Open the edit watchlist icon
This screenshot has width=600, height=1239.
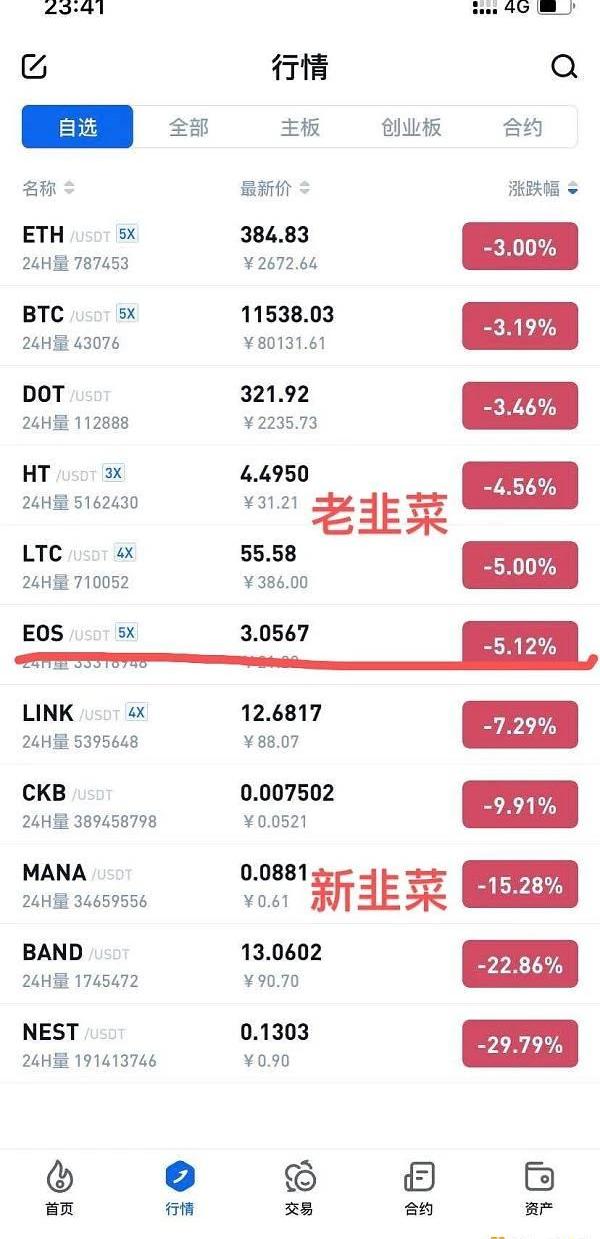point(34,67)
